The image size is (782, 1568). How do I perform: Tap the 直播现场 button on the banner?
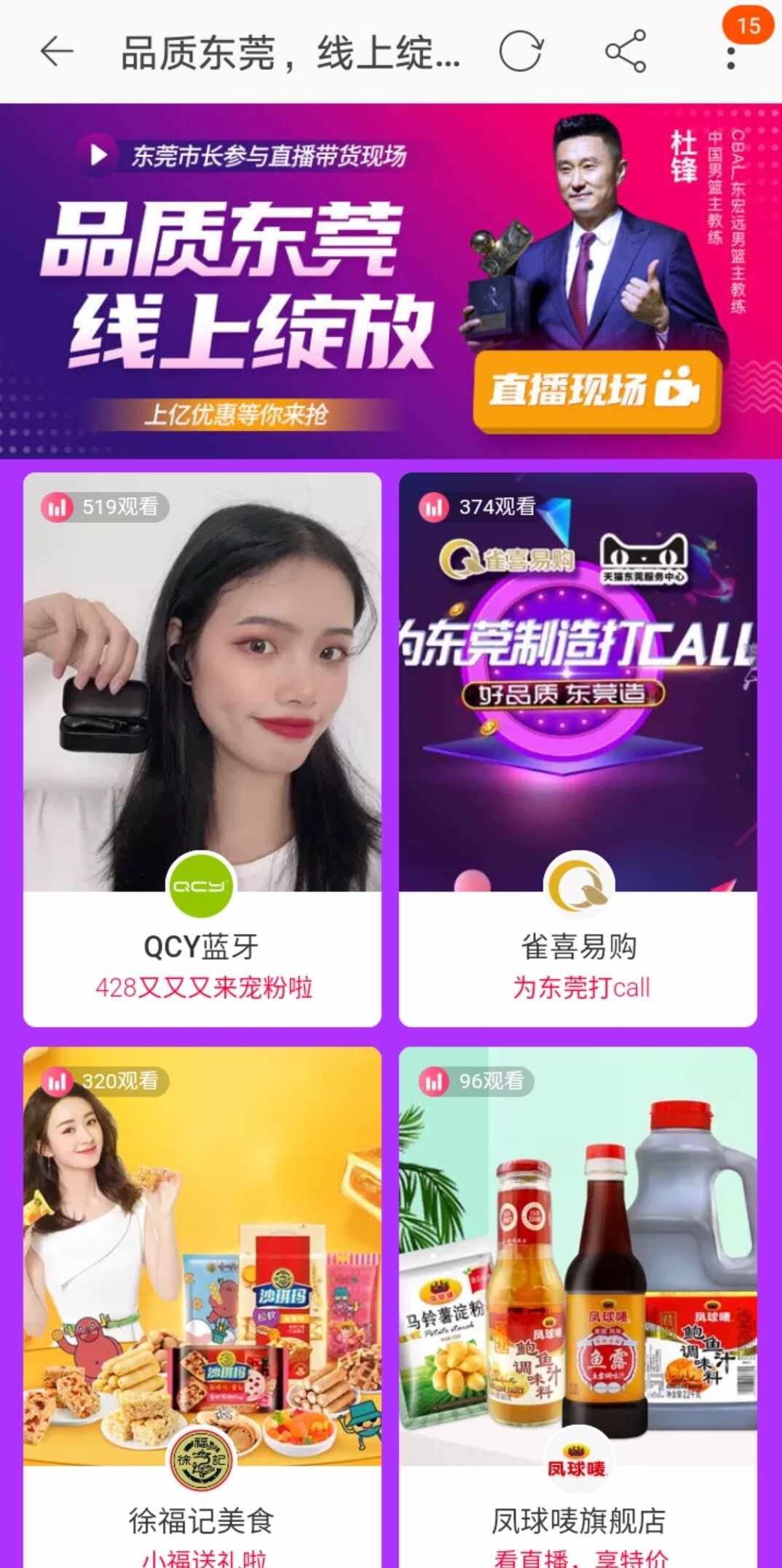(x=596, y=390)
